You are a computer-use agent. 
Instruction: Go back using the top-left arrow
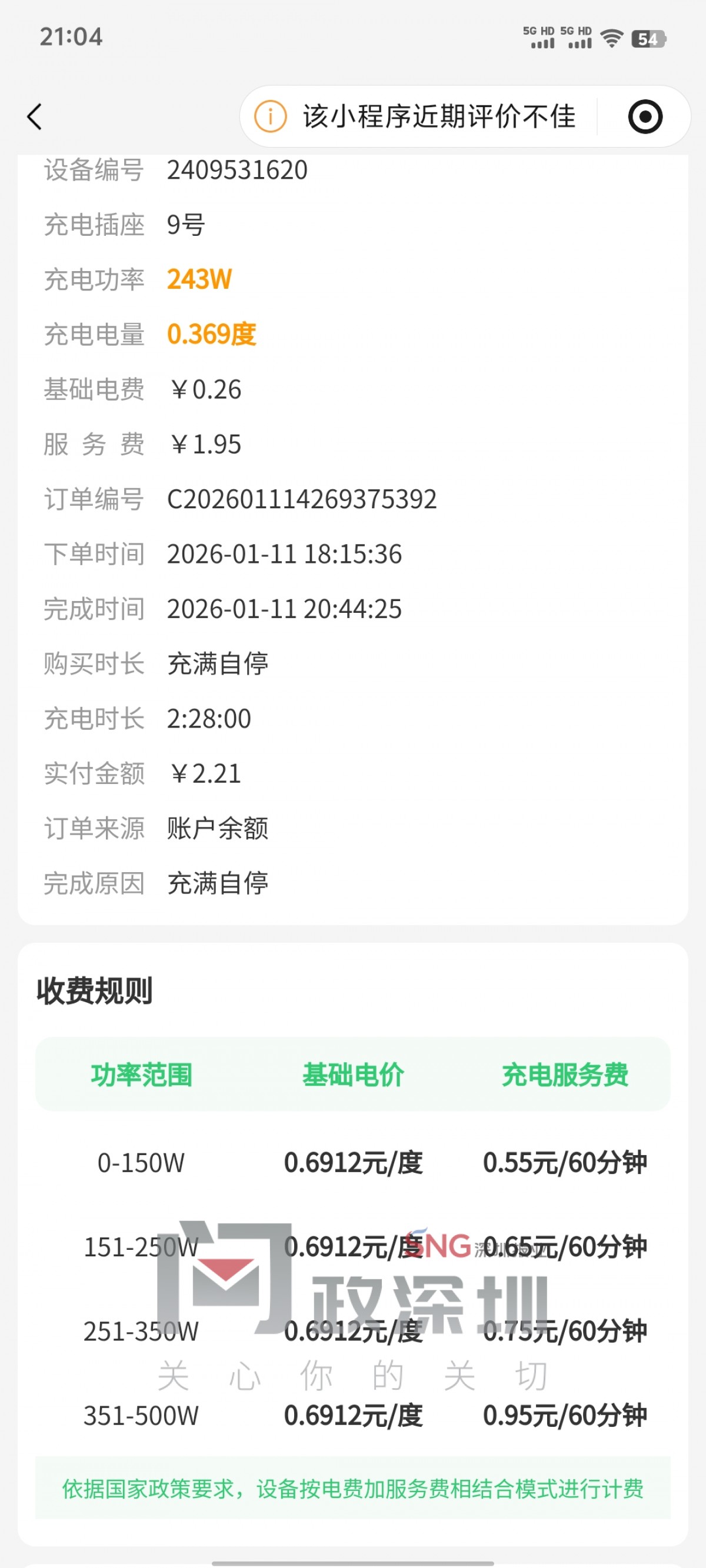[x=35, y=116]
